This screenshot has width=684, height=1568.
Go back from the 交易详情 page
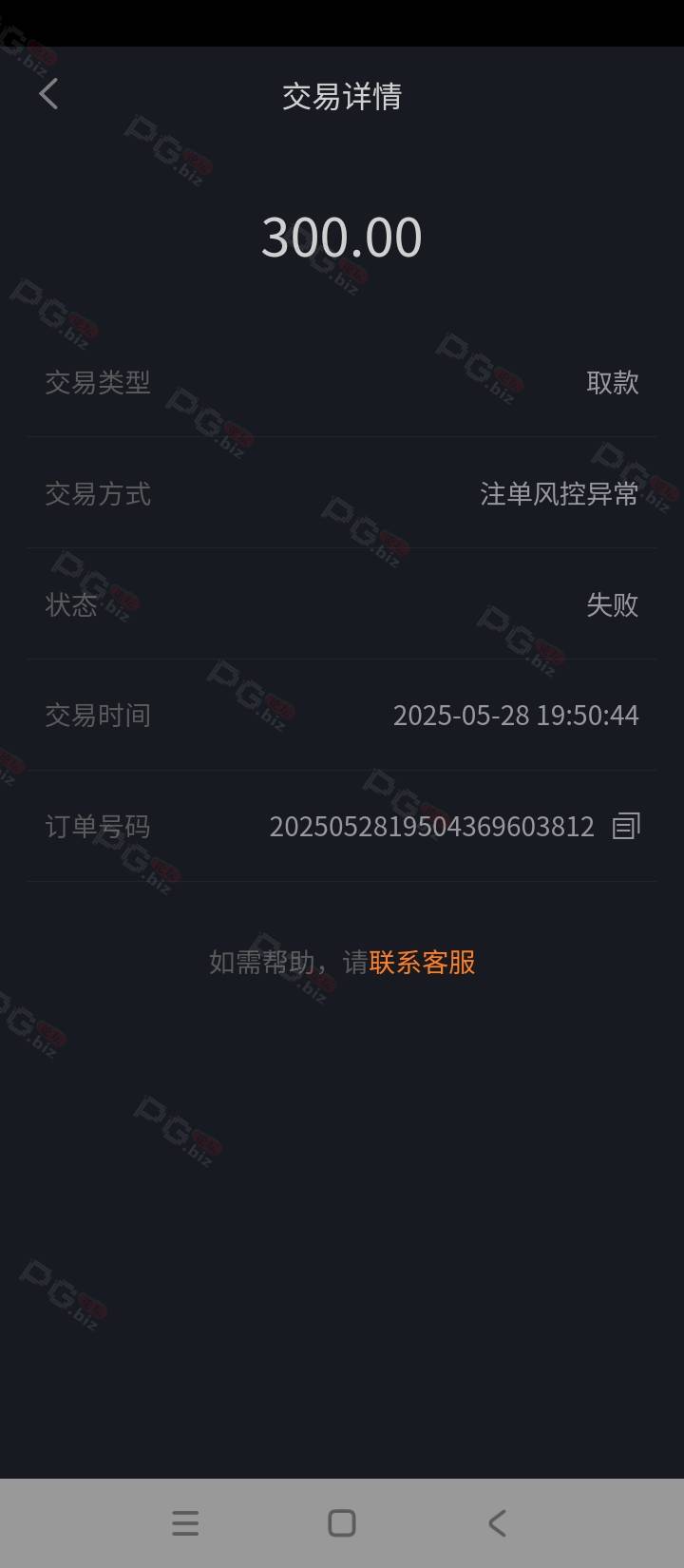48,94
